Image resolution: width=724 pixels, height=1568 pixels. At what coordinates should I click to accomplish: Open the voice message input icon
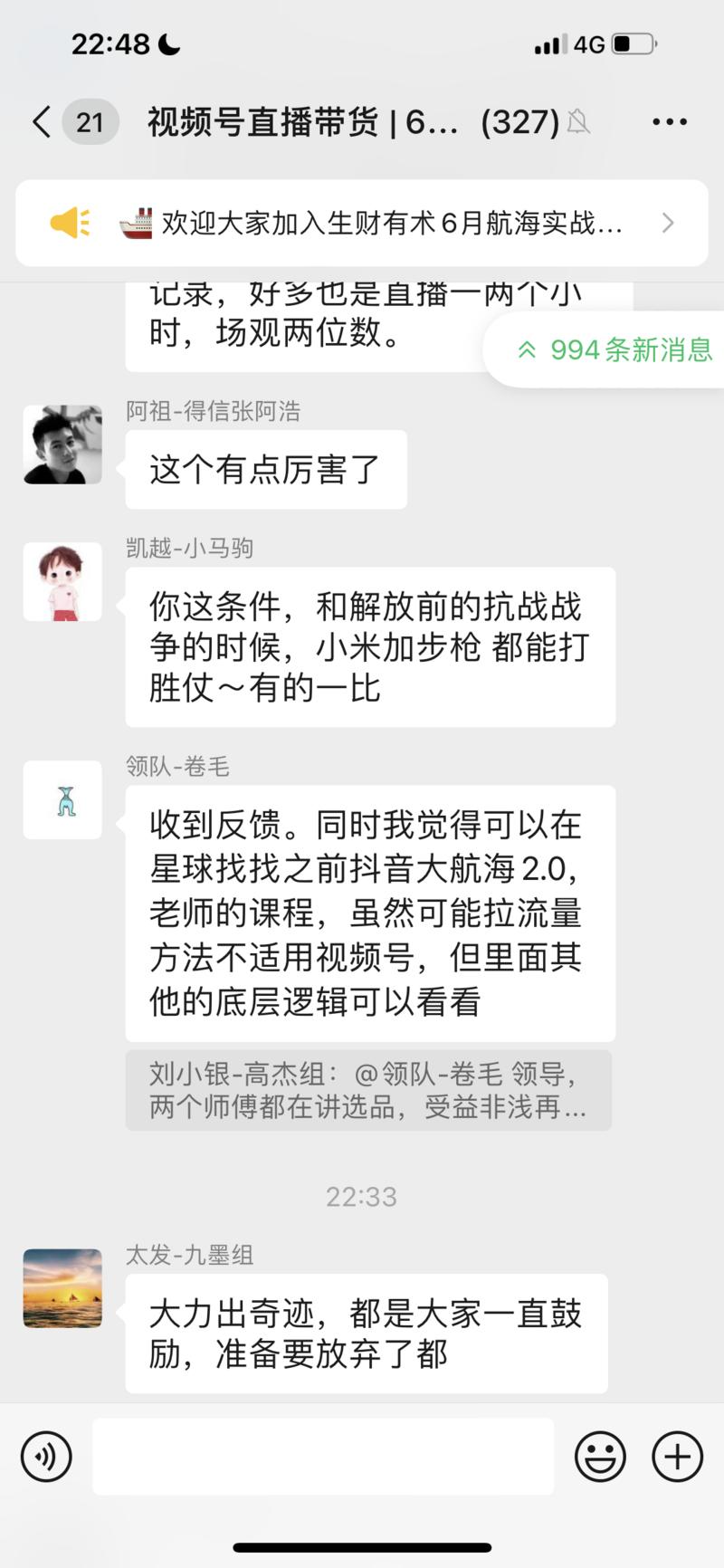pos(43,1456)
